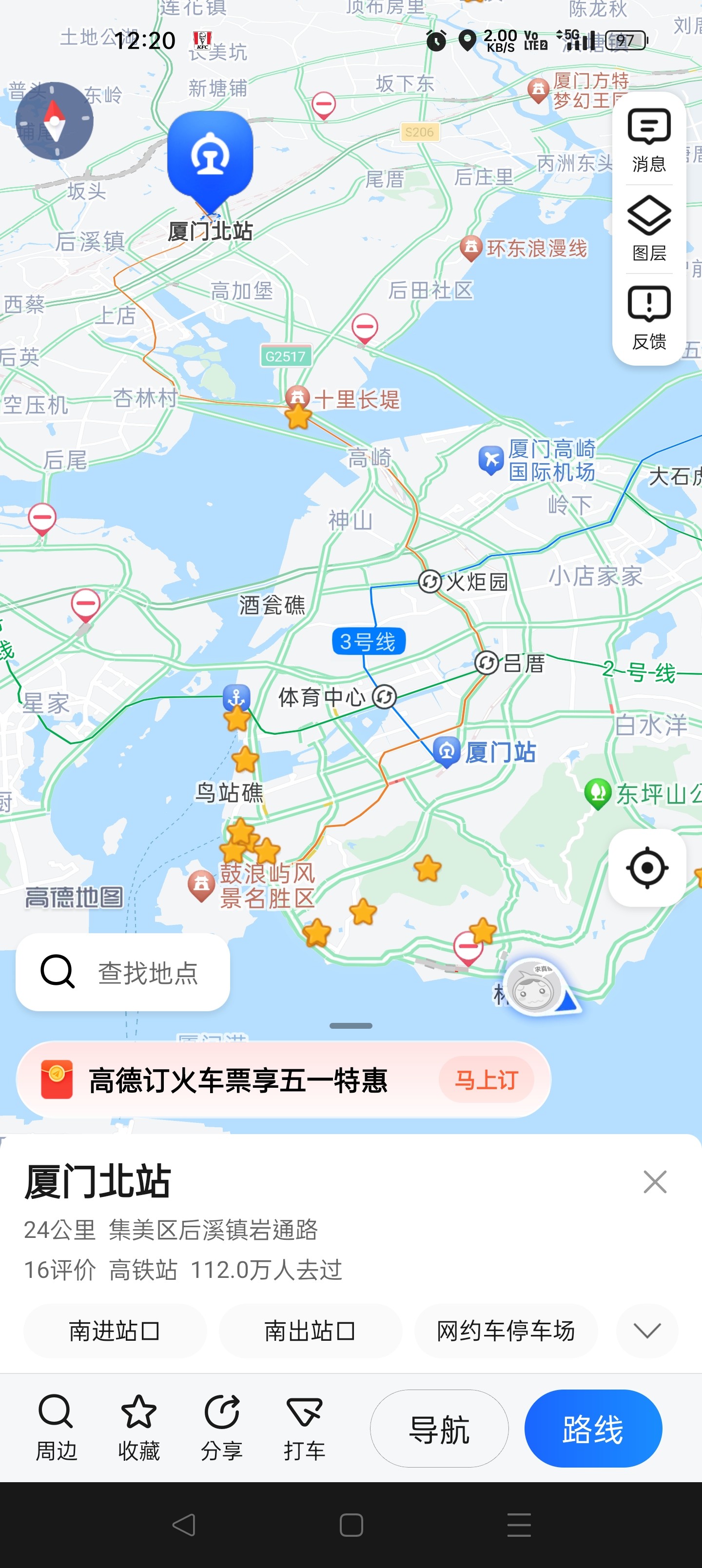Hail a ride with 打车

click(304, 1428)
